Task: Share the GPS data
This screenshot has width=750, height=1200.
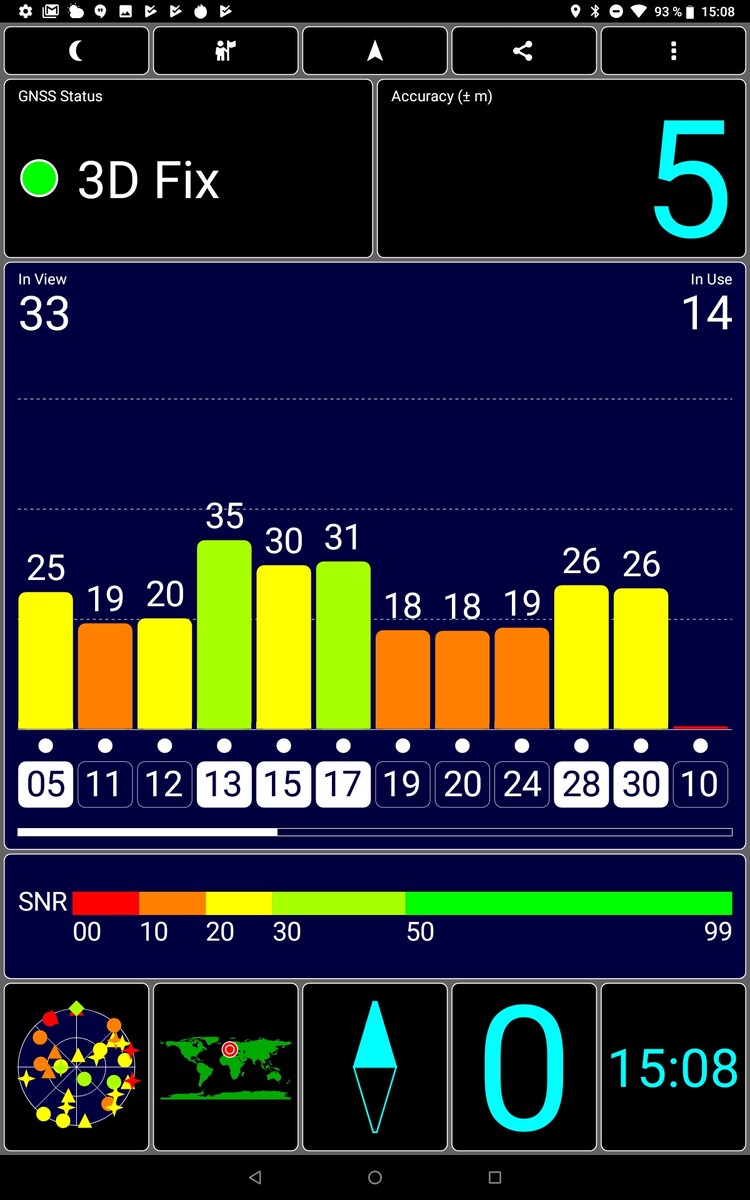Action: tap(523, 51)
